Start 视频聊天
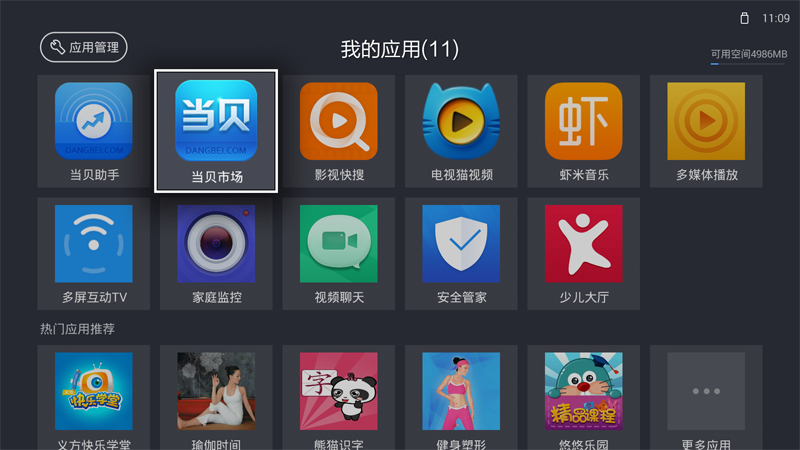Viewport: 800px width, 450px height. [x=339, y=253]
